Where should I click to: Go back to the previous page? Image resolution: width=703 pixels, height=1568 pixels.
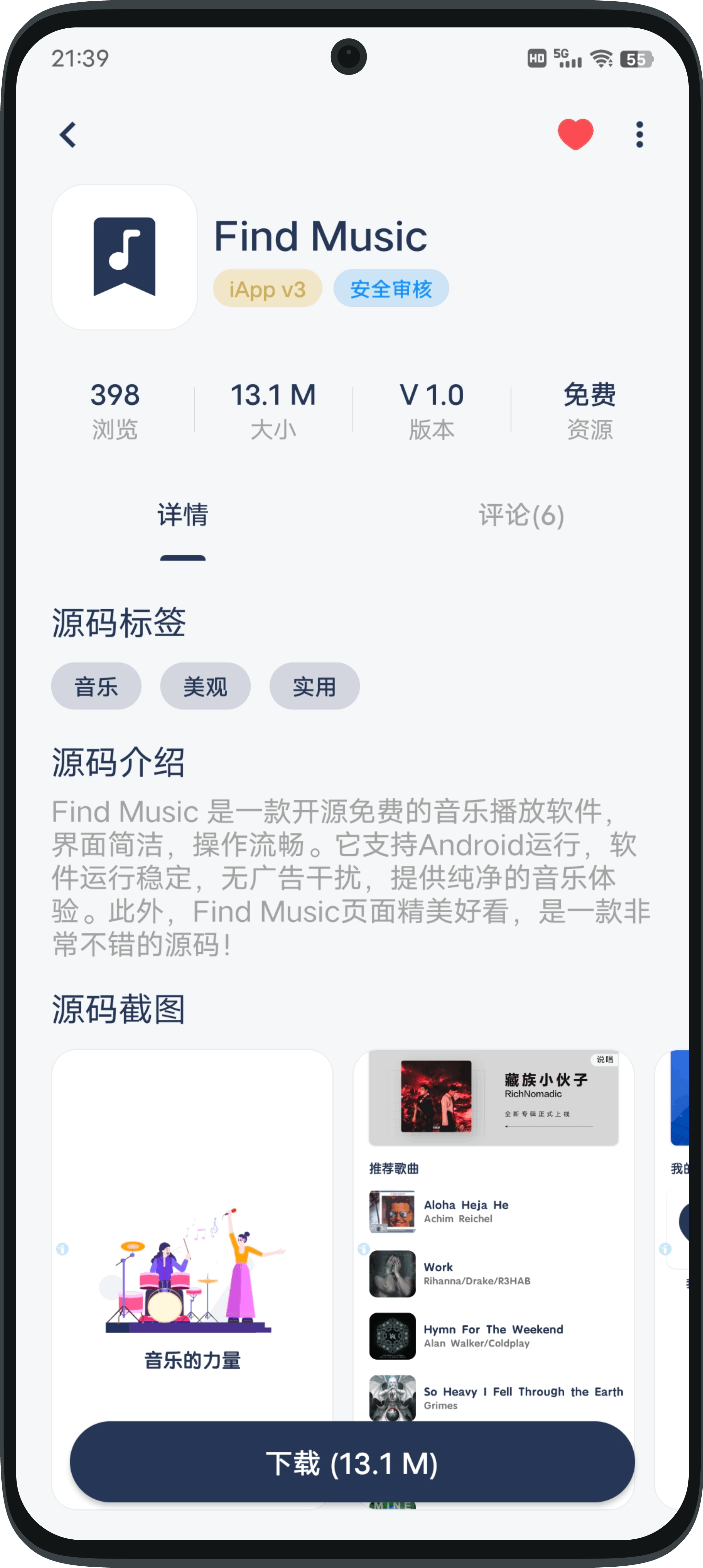pos(68,134)
